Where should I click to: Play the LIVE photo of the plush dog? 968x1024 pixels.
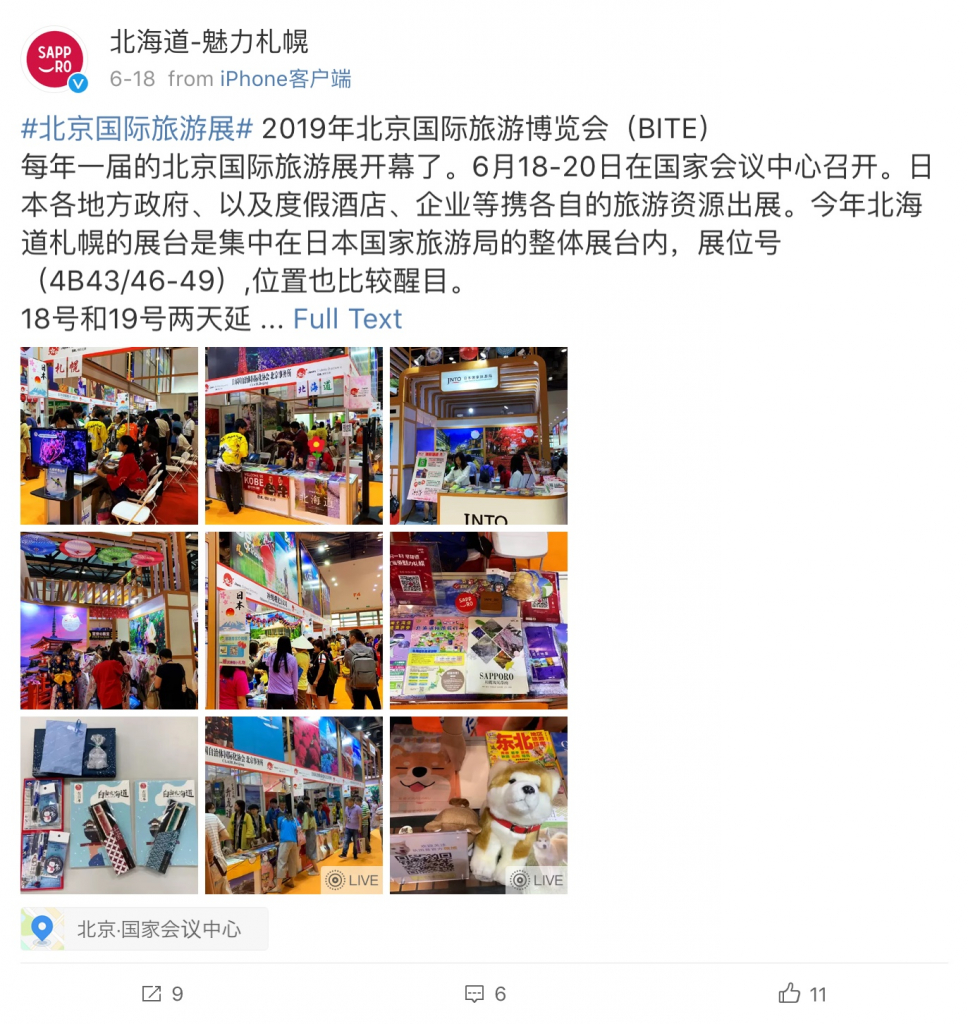tap(478, 804)
